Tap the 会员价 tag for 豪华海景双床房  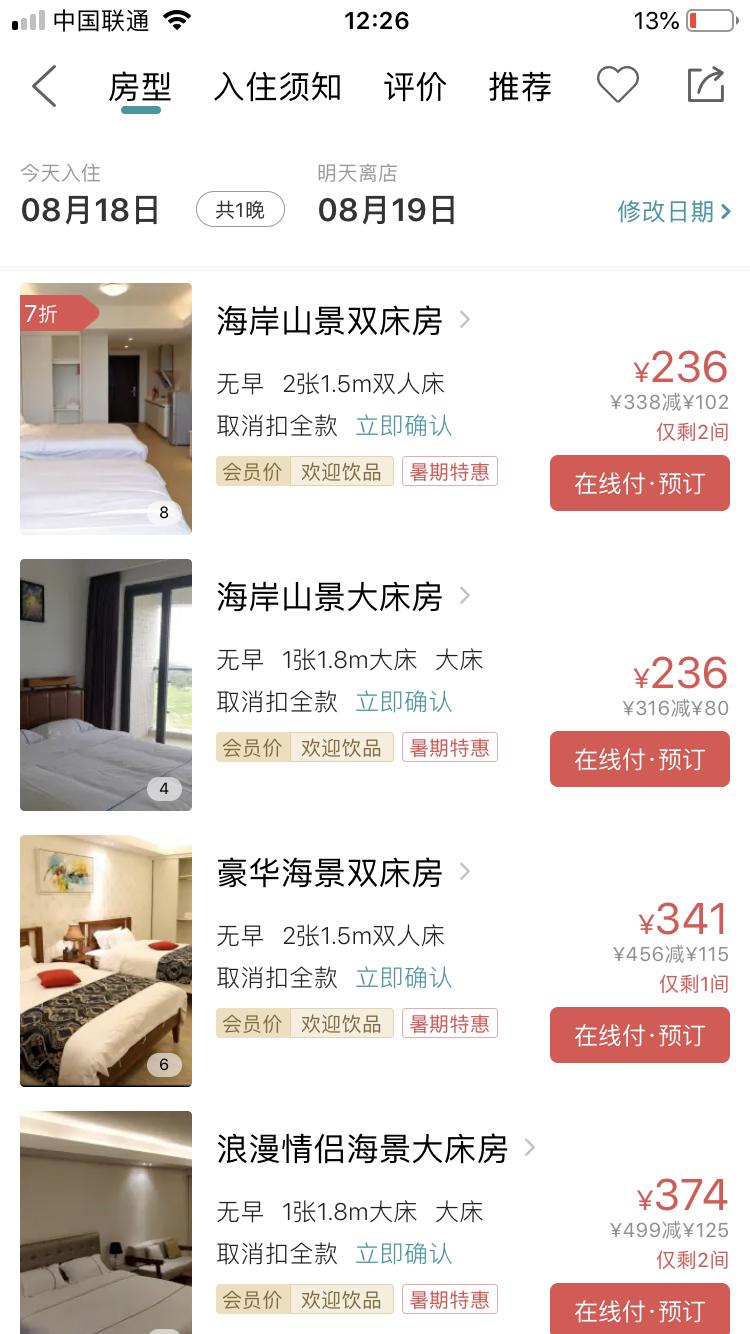251,1023
